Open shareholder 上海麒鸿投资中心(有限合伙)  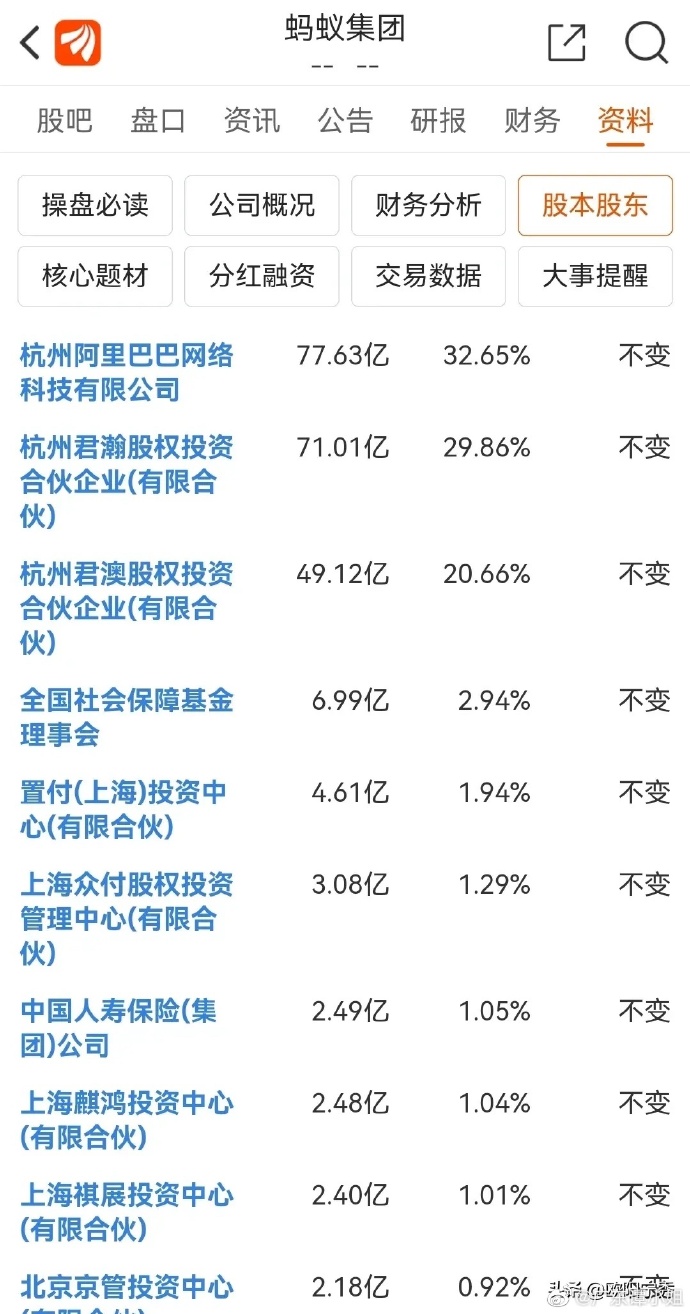tap(127, 1120)
